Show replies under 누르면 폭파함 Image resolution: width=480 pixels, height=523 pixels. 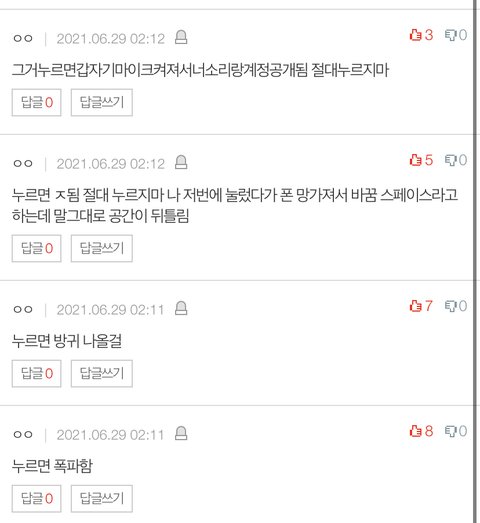(36, 499)
